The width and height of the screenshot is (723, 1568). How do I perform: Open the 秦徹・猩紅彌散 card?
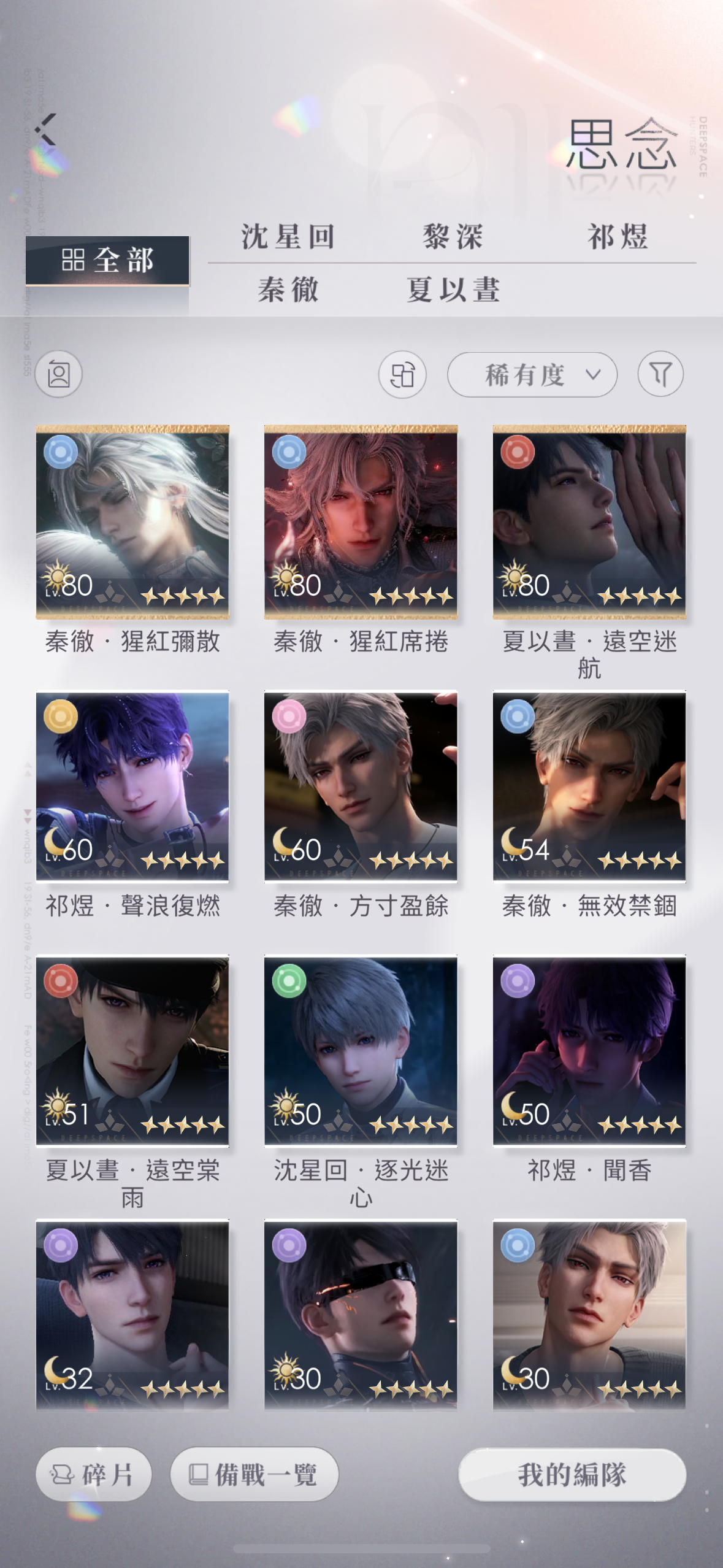pos(132,521)
